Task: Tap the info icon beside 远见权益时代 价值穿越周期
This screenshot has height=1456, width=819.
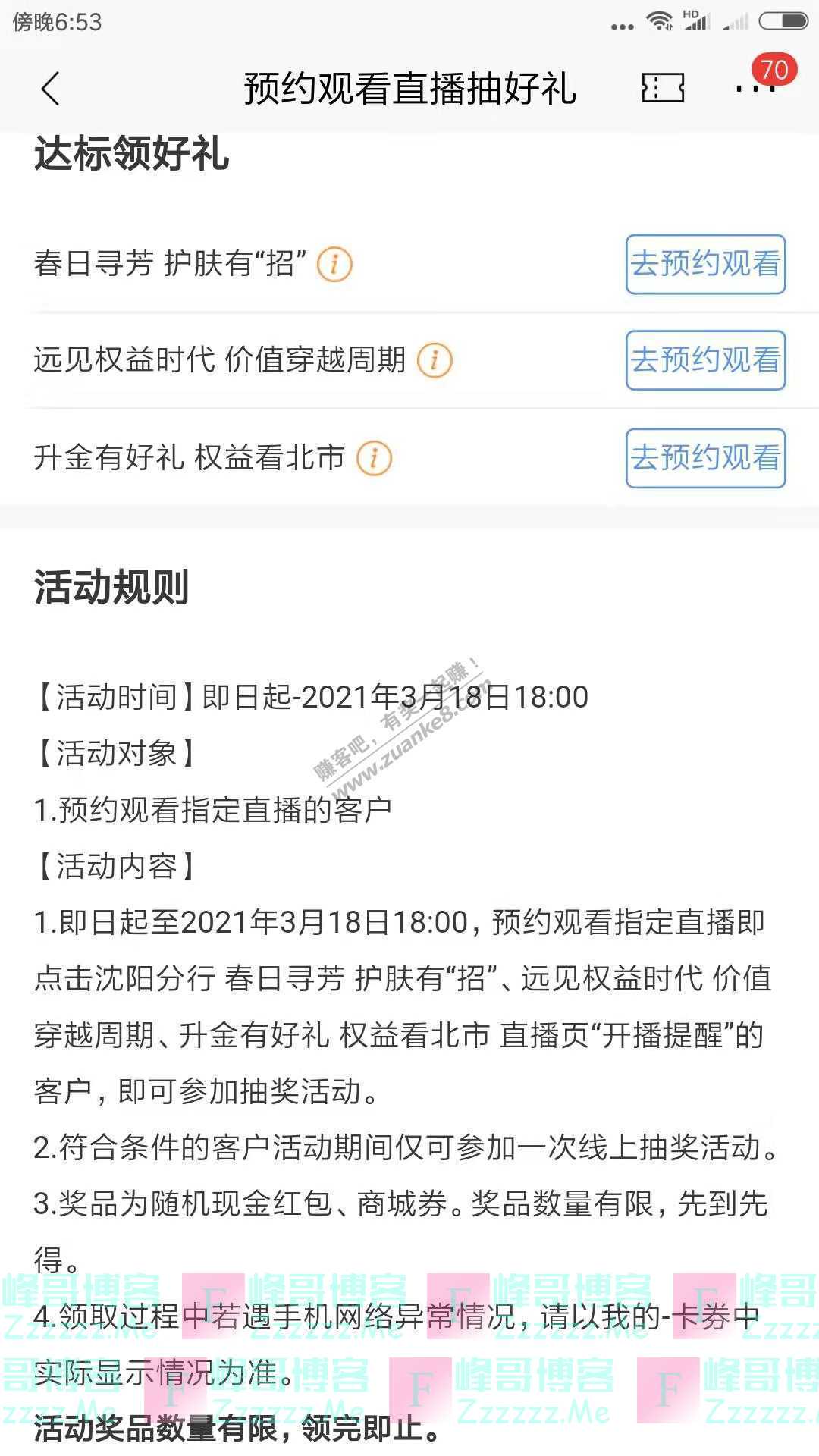Action: point(434,362)
